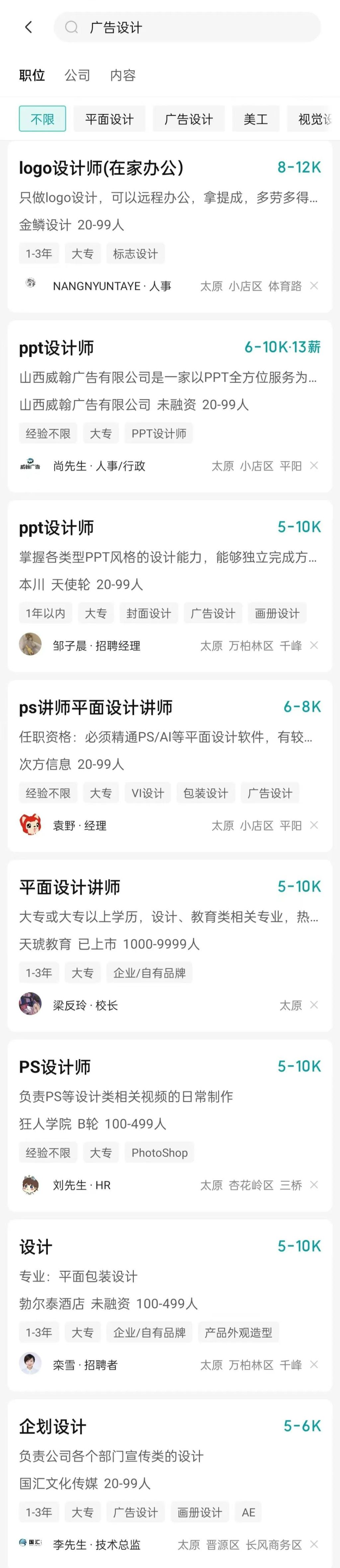This screenshot has width=340, height=1568.
Task: Dismiss the 本川 ppt设计师 job card
Action: pos(314,645)
